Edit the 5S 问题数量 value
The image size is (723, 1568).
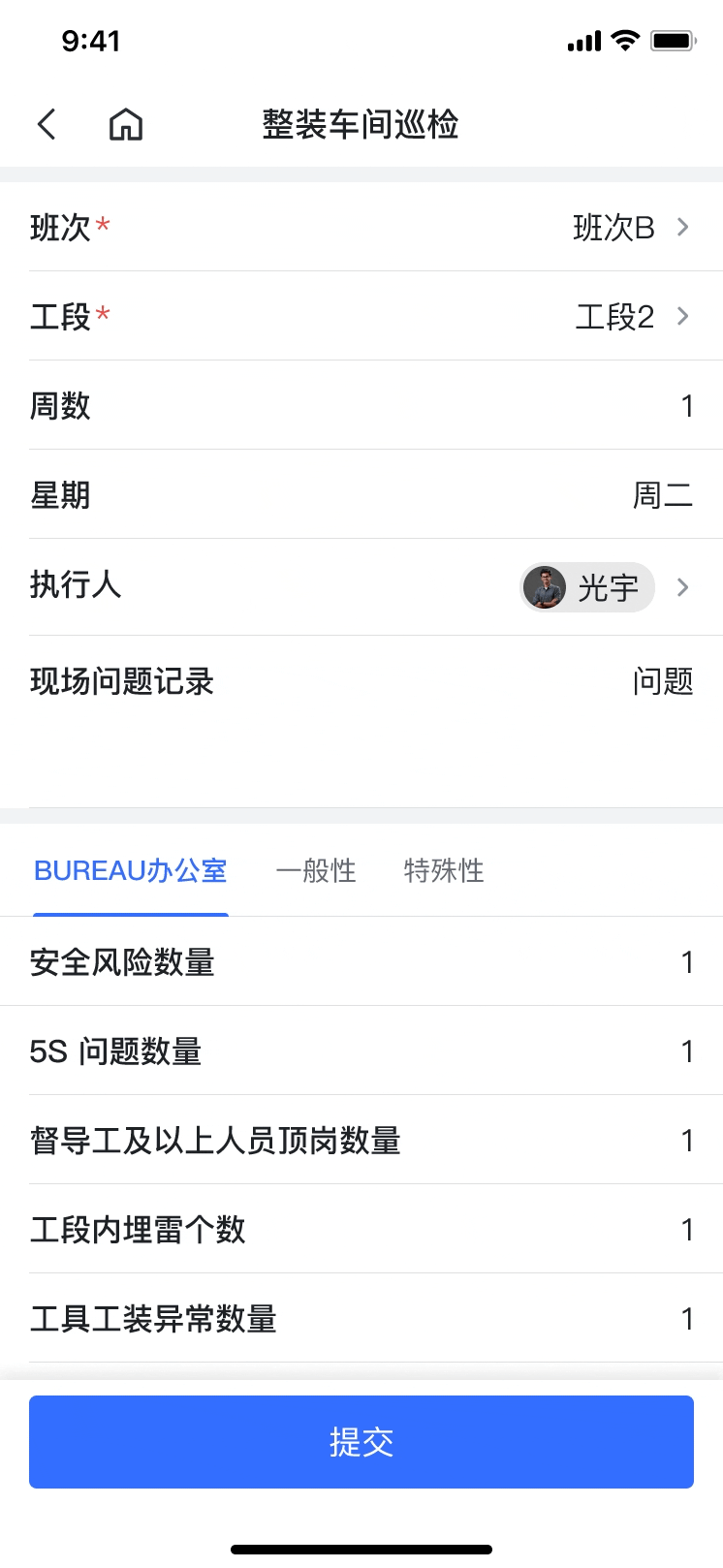pyautogui.click(x=686, y=1051)
